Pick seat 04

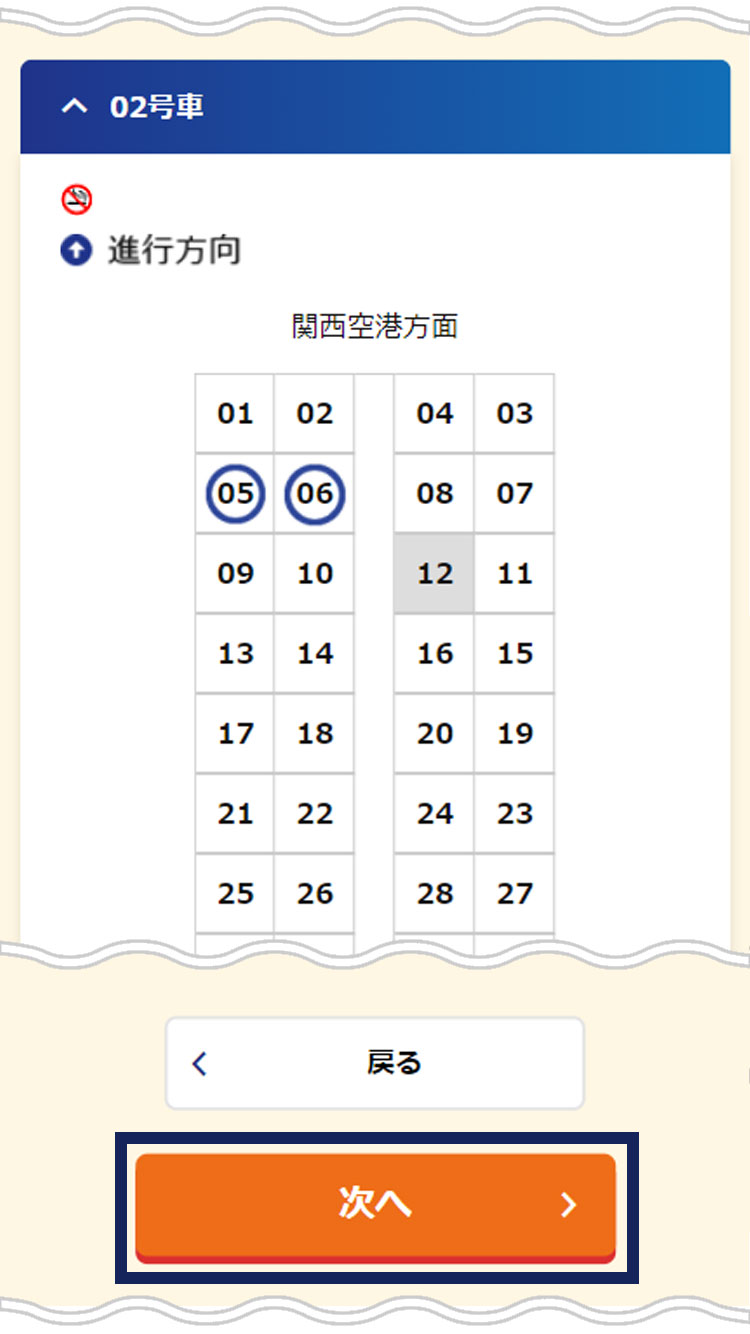(435, 414)
